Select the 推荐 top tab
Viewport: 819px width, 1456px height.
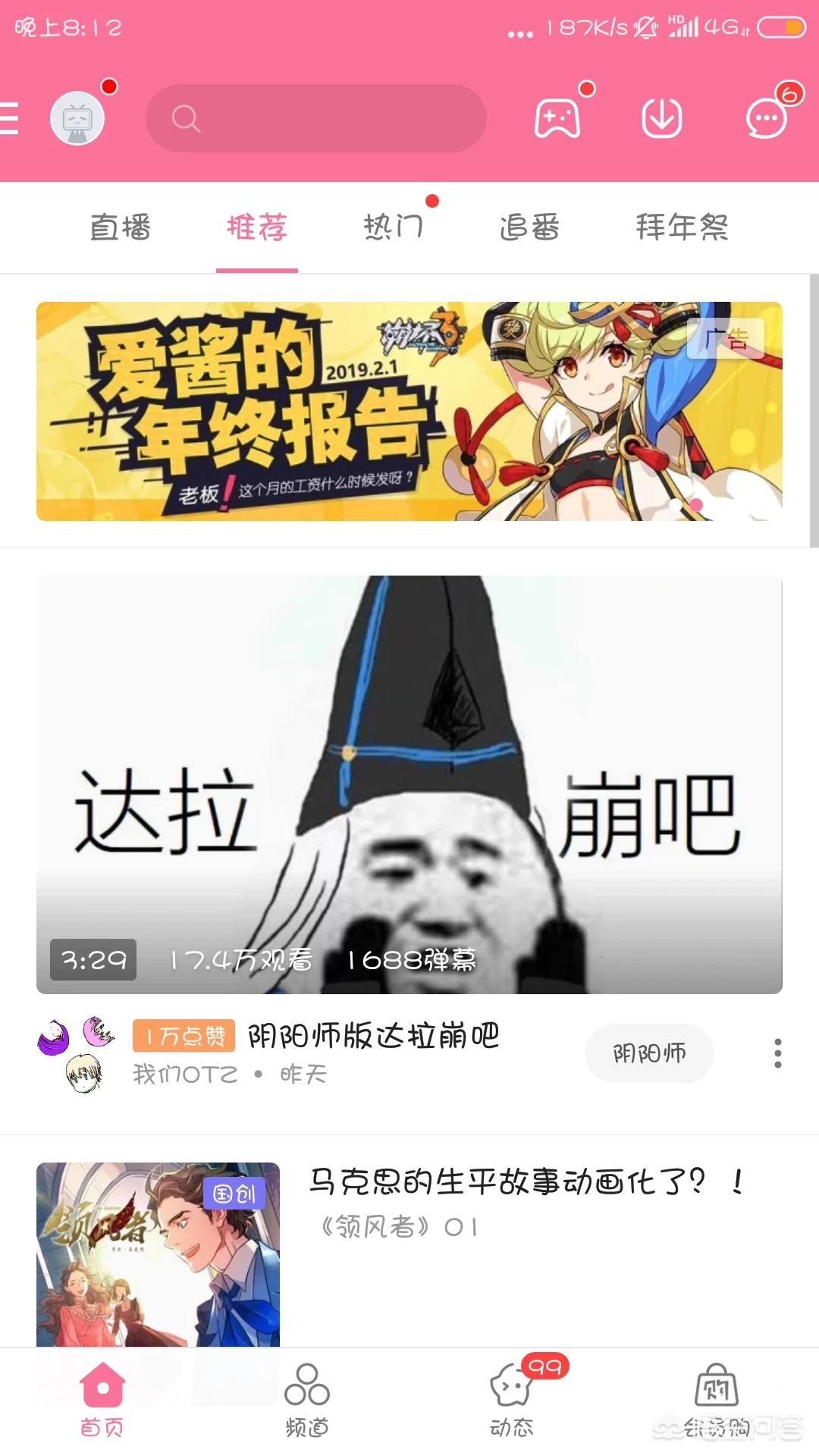coord(256,227)
